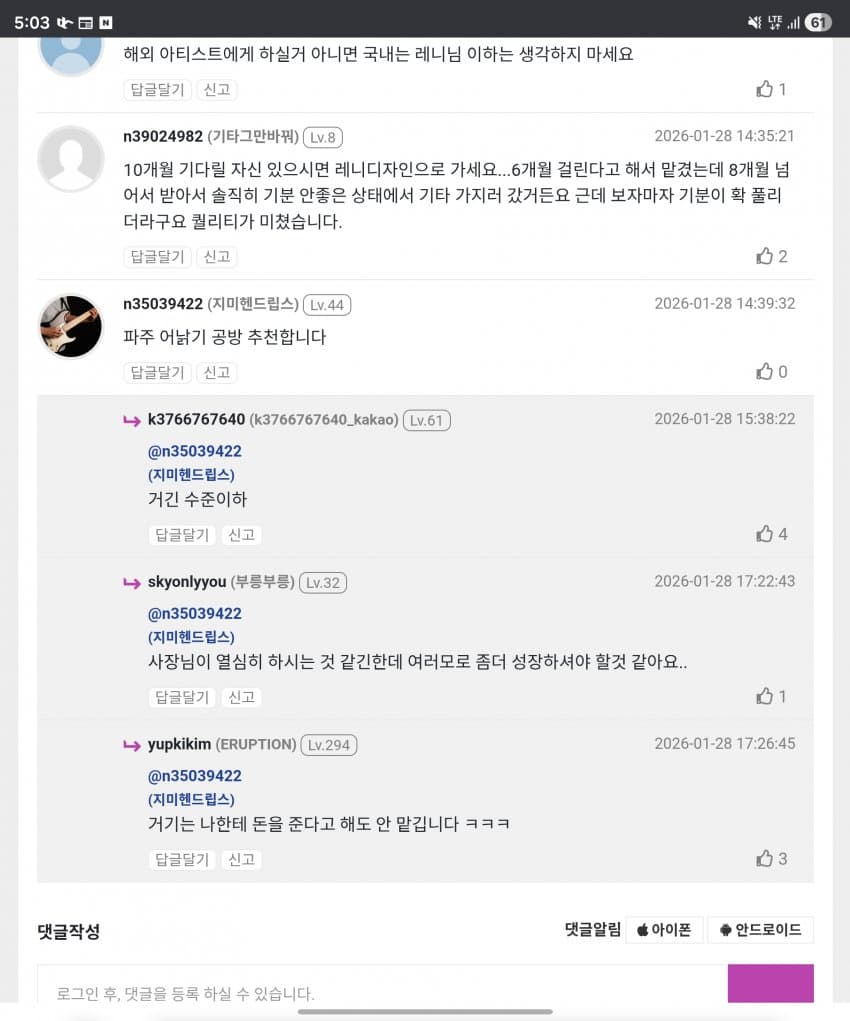Like k3766767640's reply
The image size is (850, 1021).
pyautogui.click(x=766, y=534)
